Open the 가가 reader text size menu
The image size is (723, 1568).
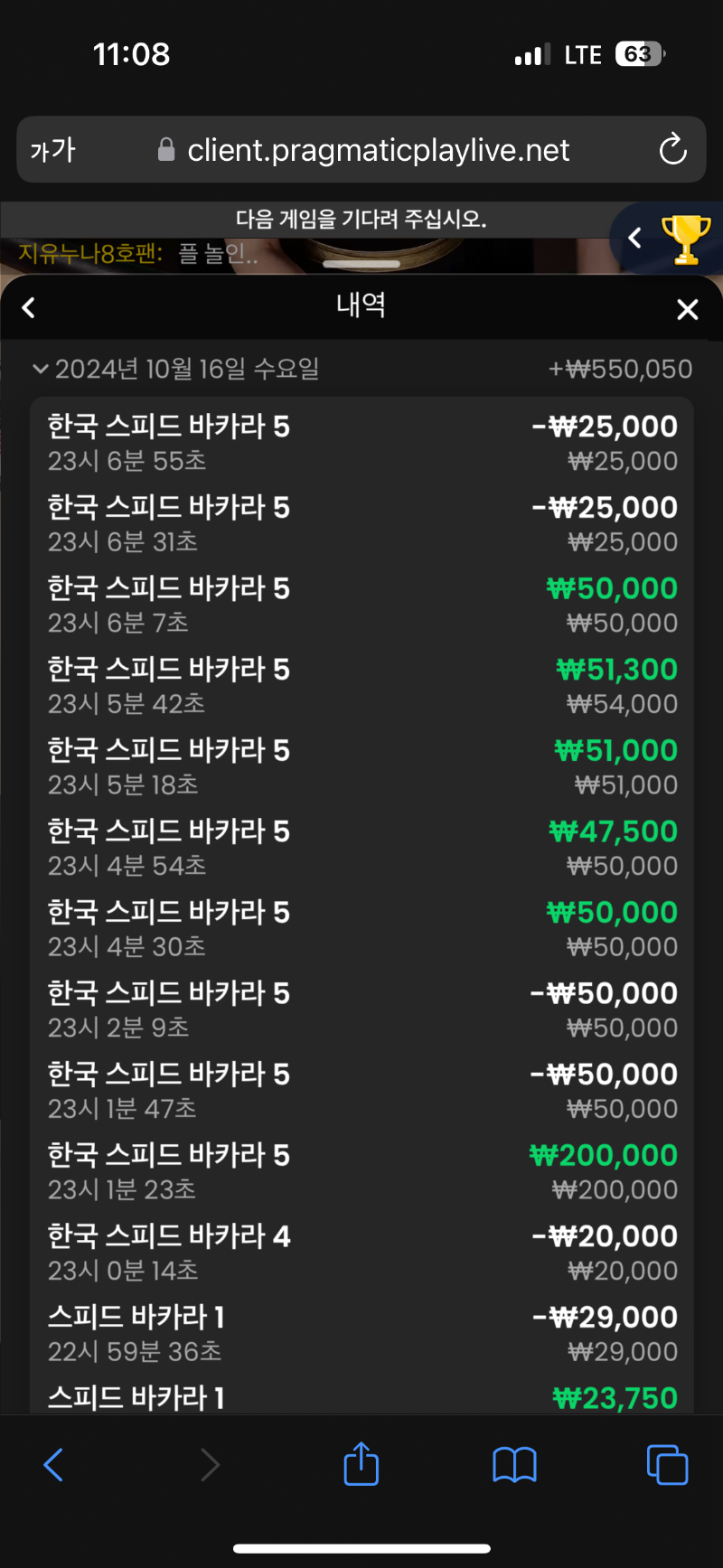[53, 150]
